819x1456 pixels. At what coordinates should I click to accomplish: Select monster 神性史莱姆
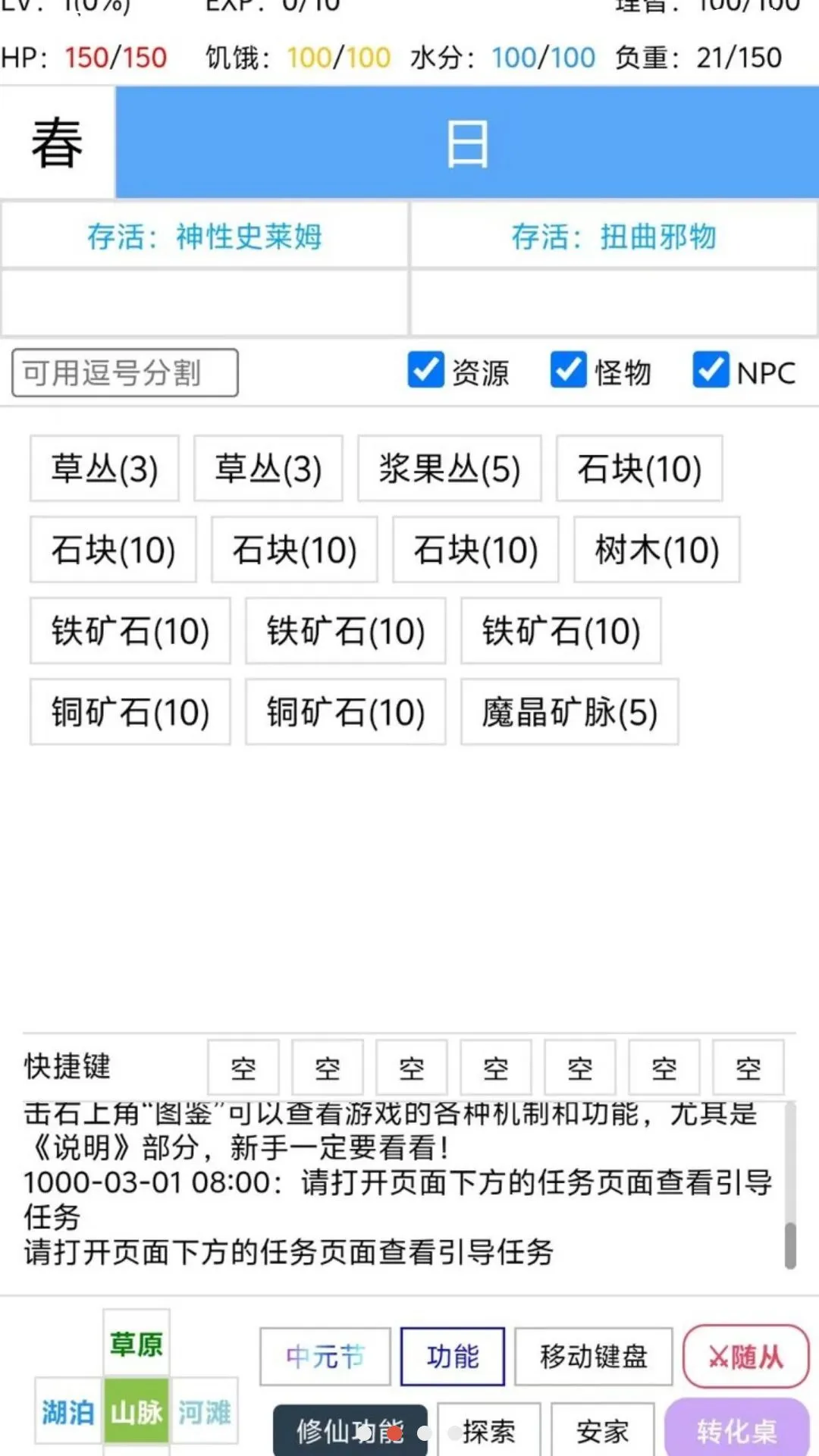tap(205, 236)
